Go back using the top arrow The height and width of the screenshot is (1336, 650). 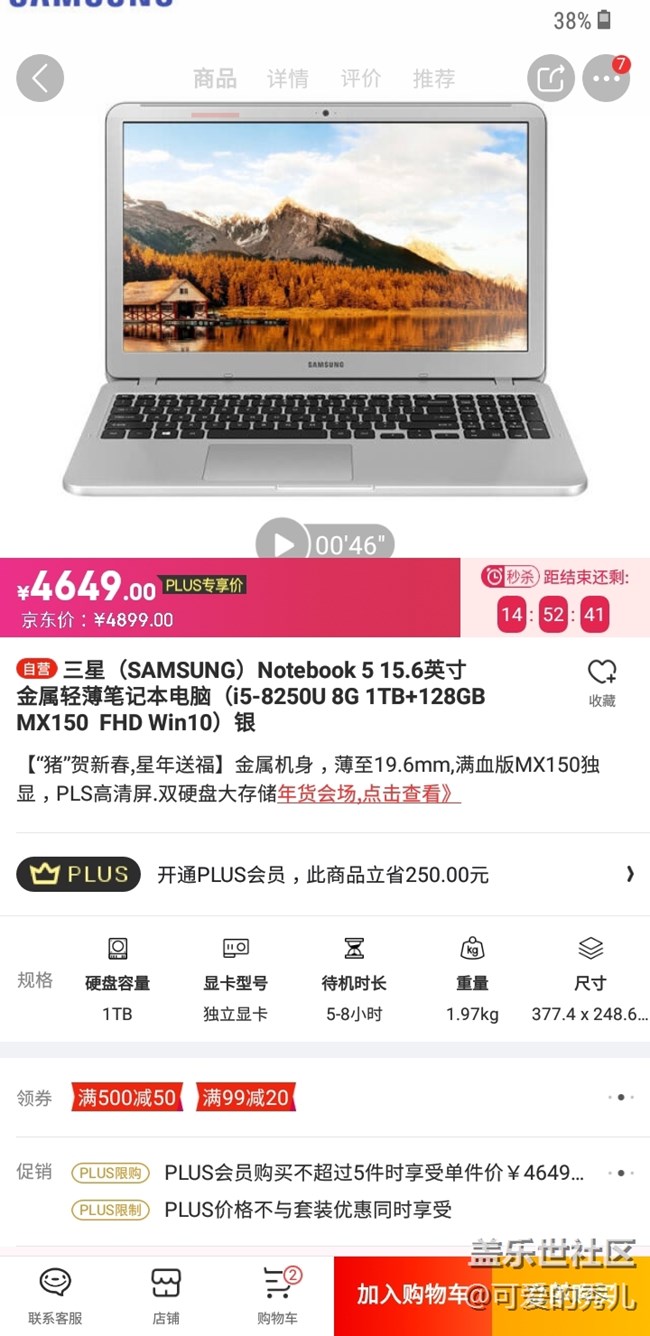[x=40, y=78]
